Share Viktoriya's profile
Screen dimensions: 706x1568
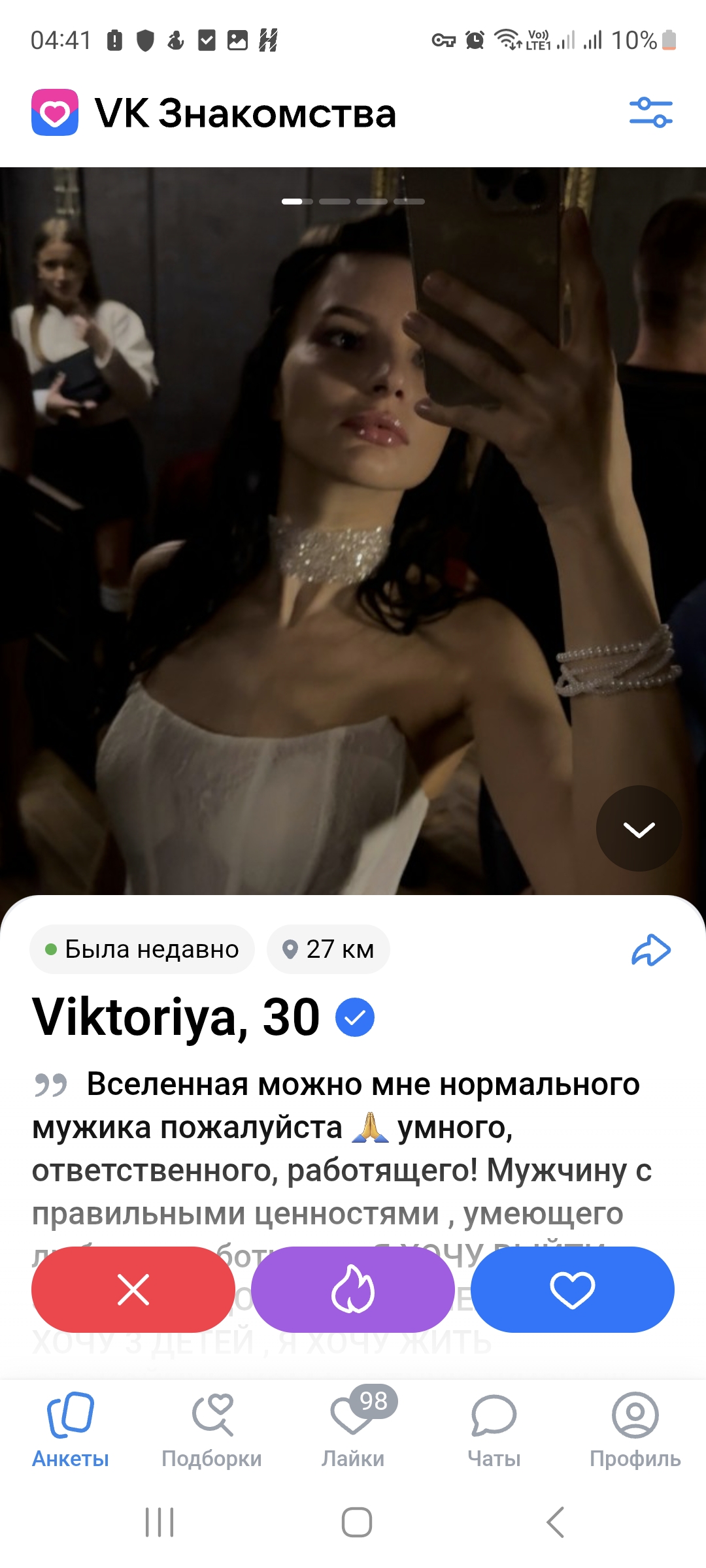pyautogui.click(x=651, y=950)
